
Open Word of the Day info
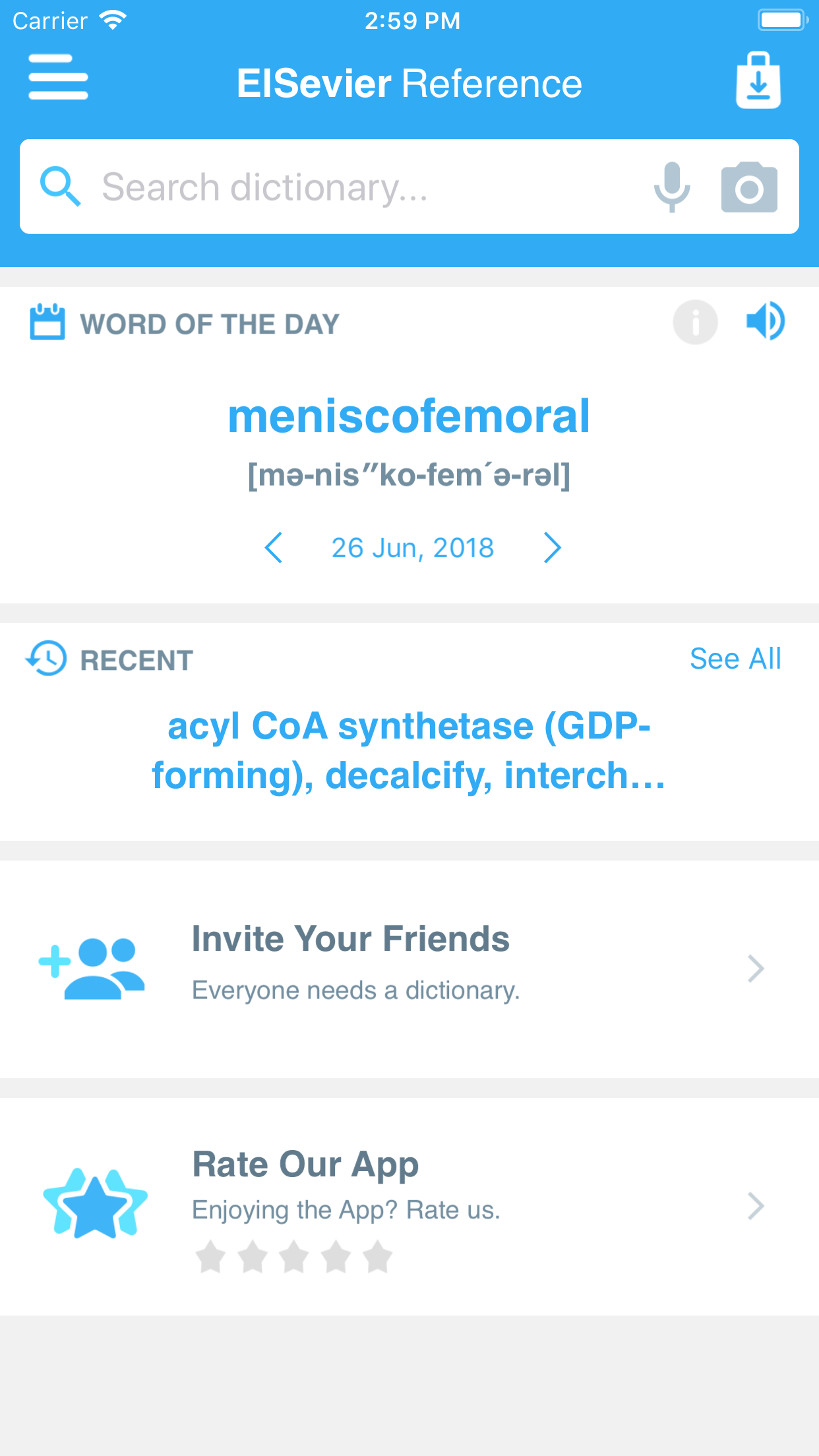tap(695, 322)
